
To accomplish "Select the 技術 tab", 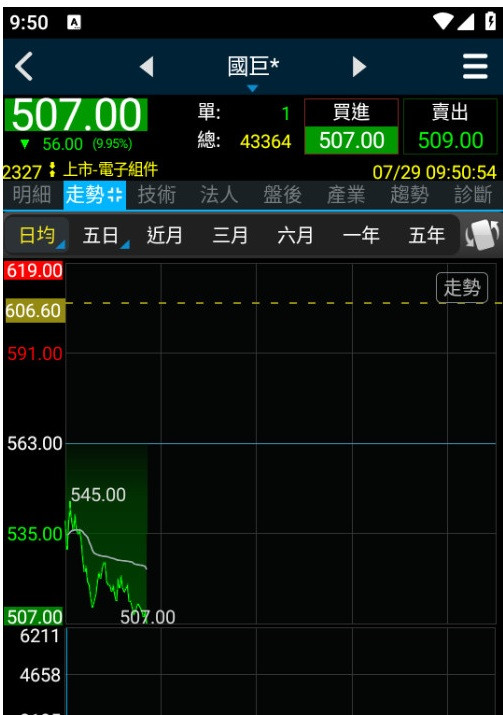I will 157,195.
